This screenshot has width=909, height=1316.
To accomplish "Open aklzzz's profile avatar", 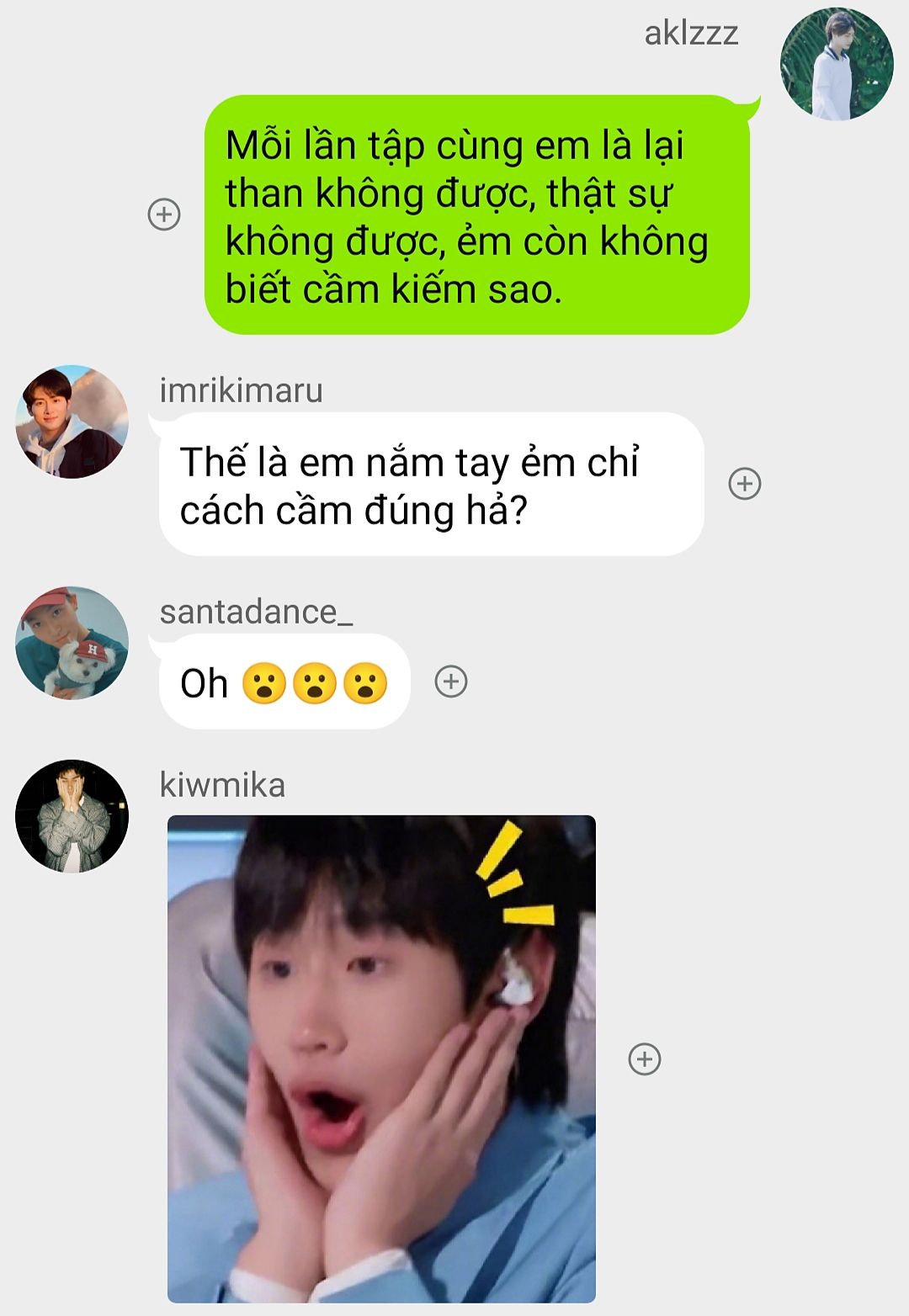I will 837,65.
